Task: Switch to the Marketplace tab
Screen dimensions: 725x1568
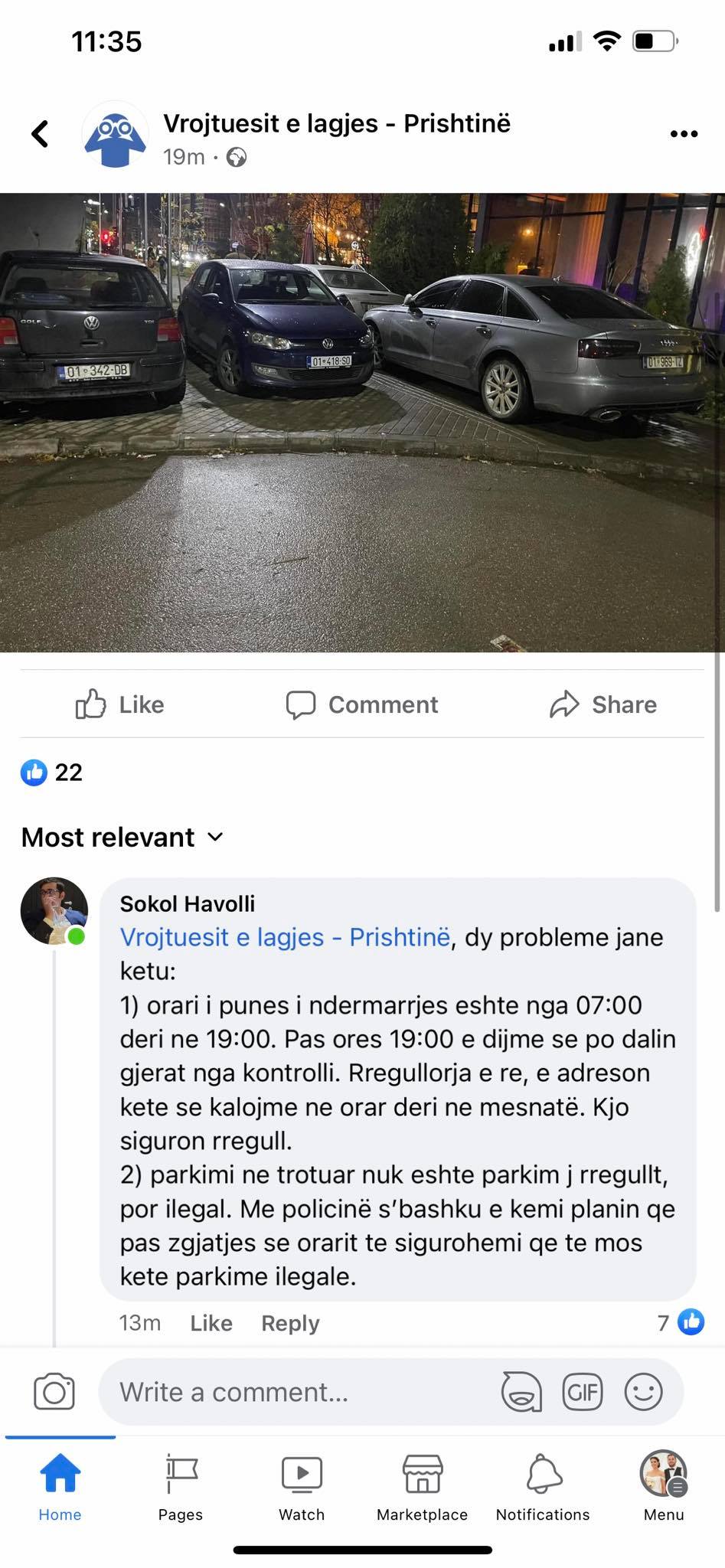Action: pyautogui.click(x=422, y=1488)
